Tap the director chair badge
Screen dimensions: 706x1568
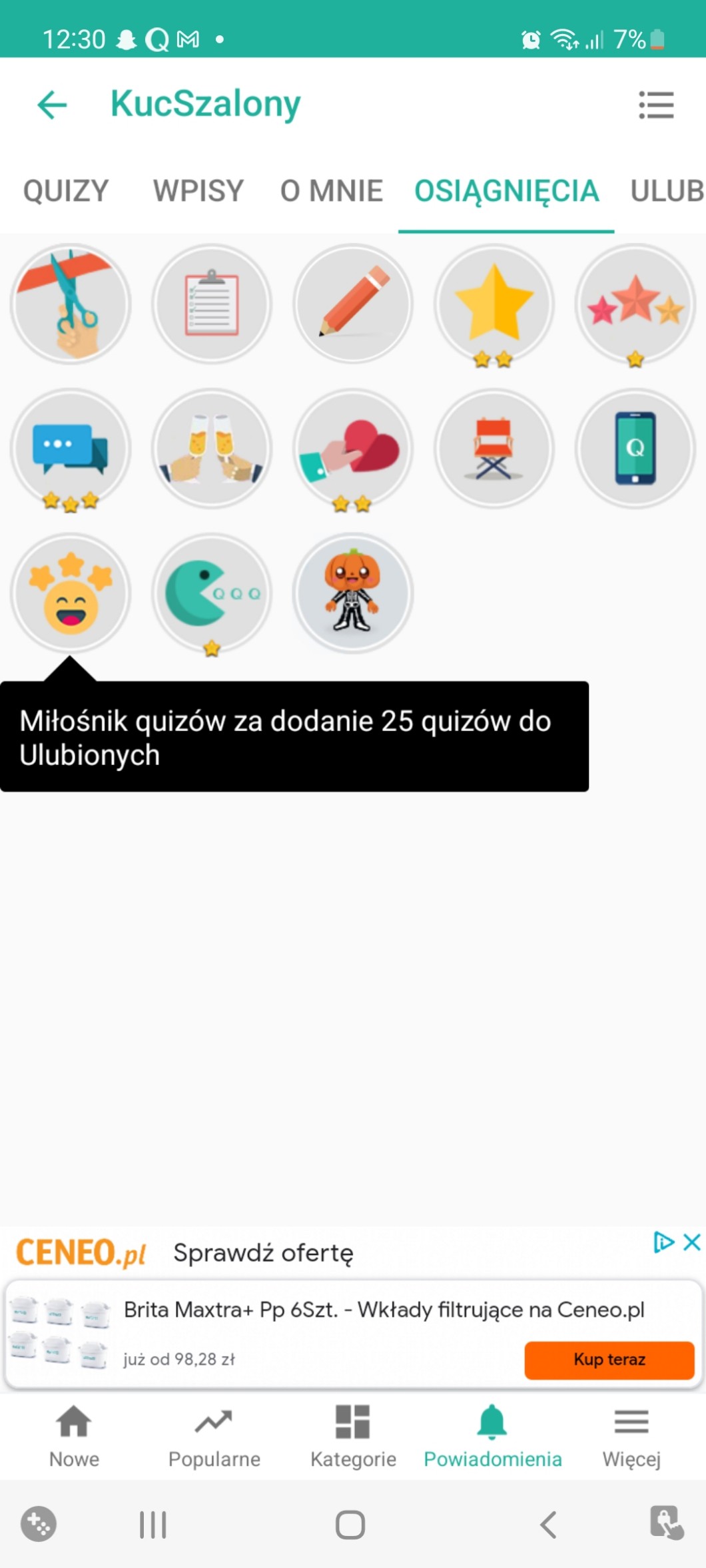coord(494,448)
